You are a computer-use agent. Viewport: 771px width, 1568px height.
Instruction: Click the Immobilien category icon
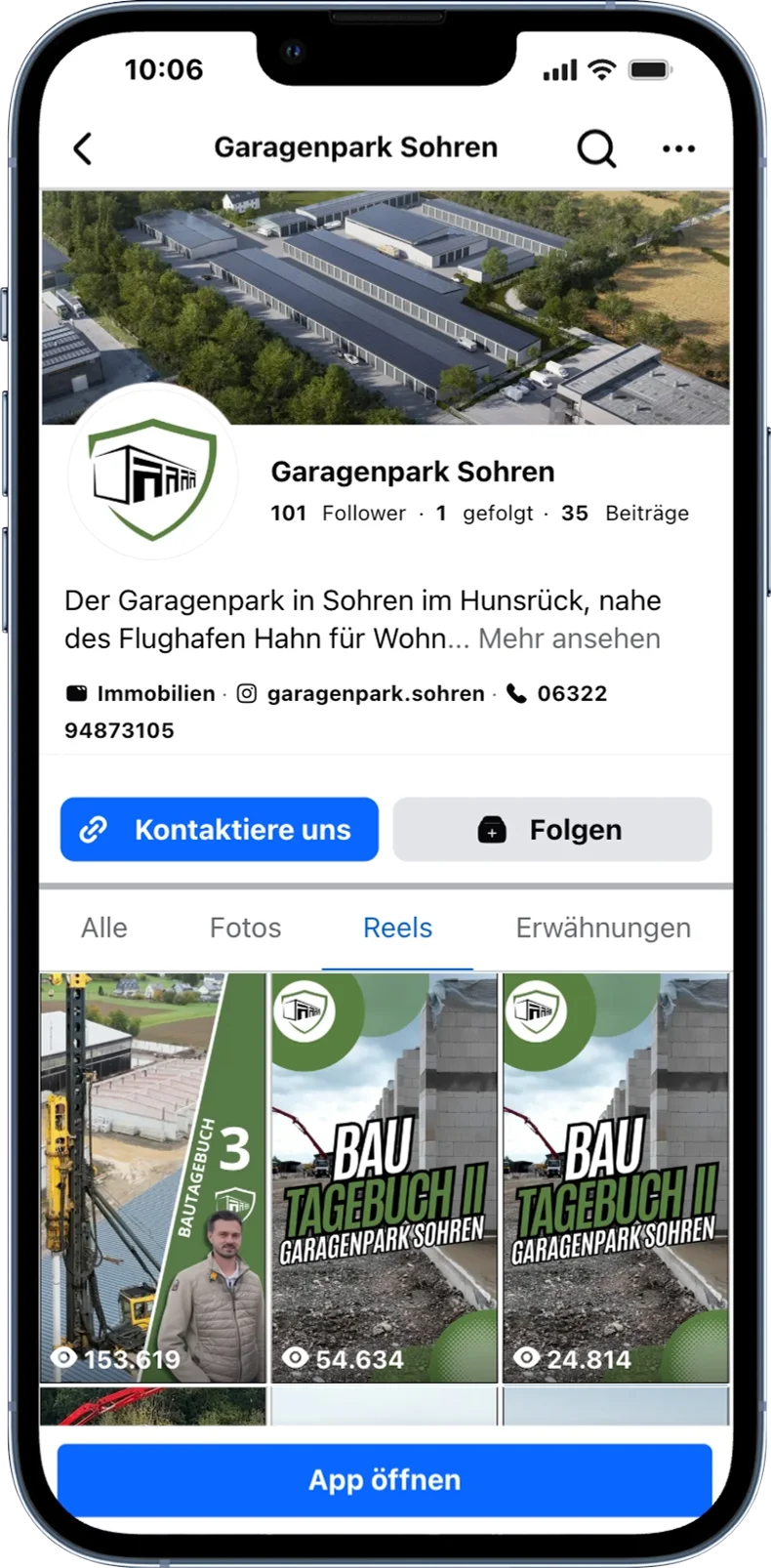click(78, 693)
